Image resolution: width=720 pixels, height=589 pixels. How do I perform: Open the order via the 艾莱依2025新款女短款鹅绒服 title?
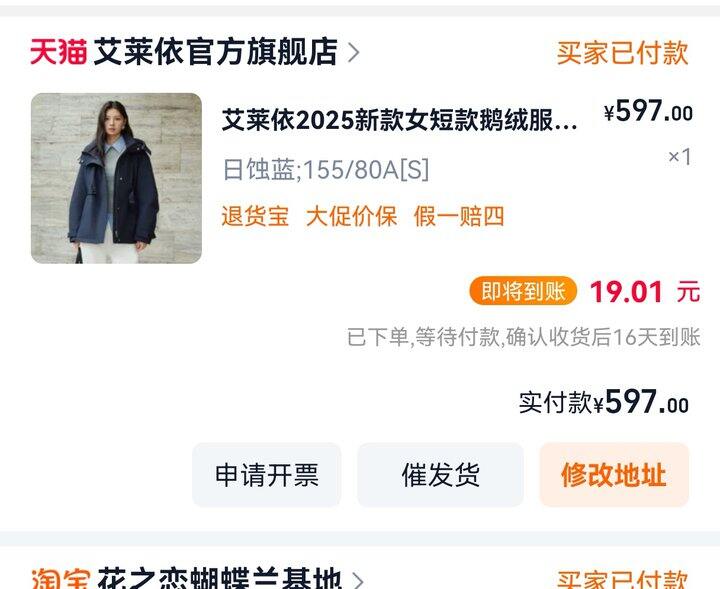(399, 120)
